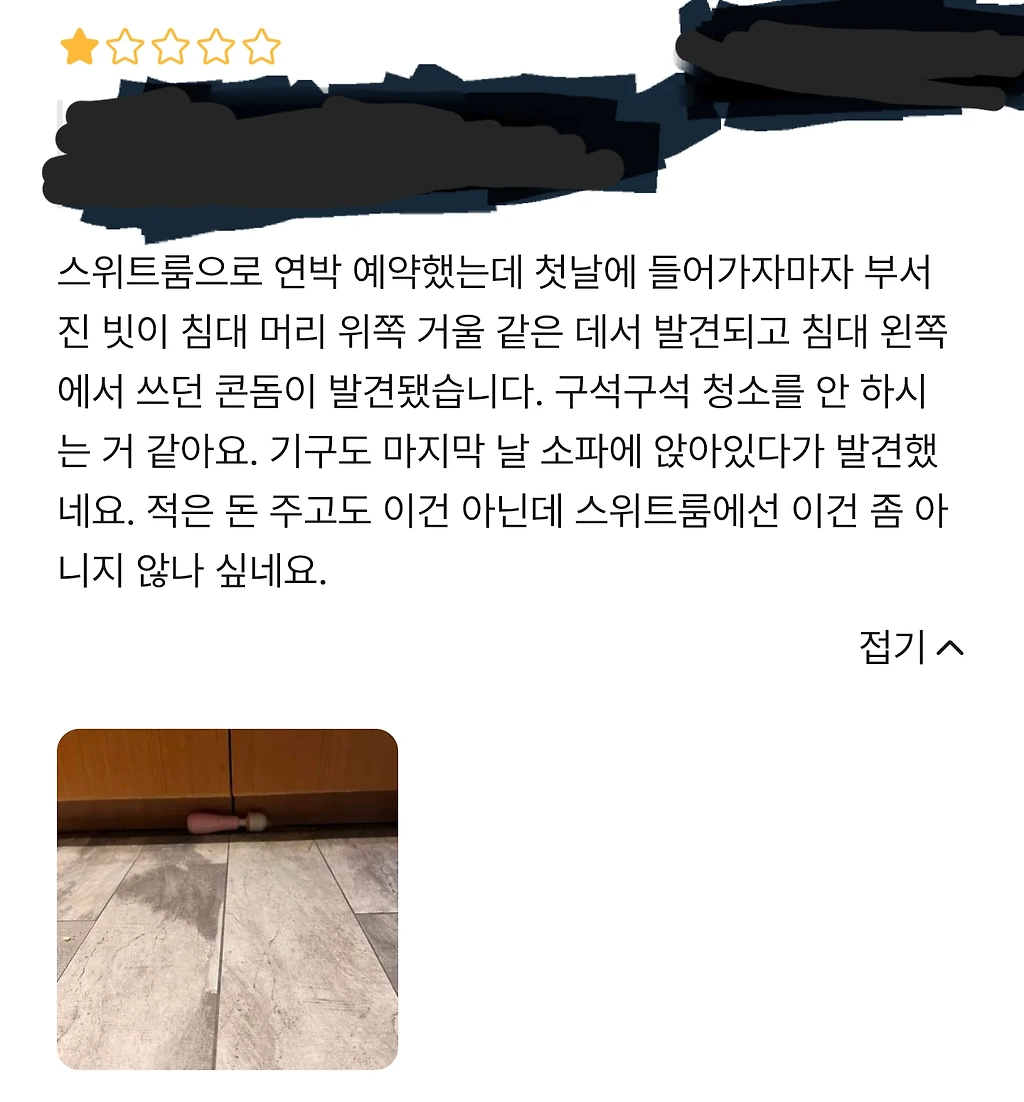1024x1102 pixels.
Task: Open the attached review photo
Action: tap(228, 900)
